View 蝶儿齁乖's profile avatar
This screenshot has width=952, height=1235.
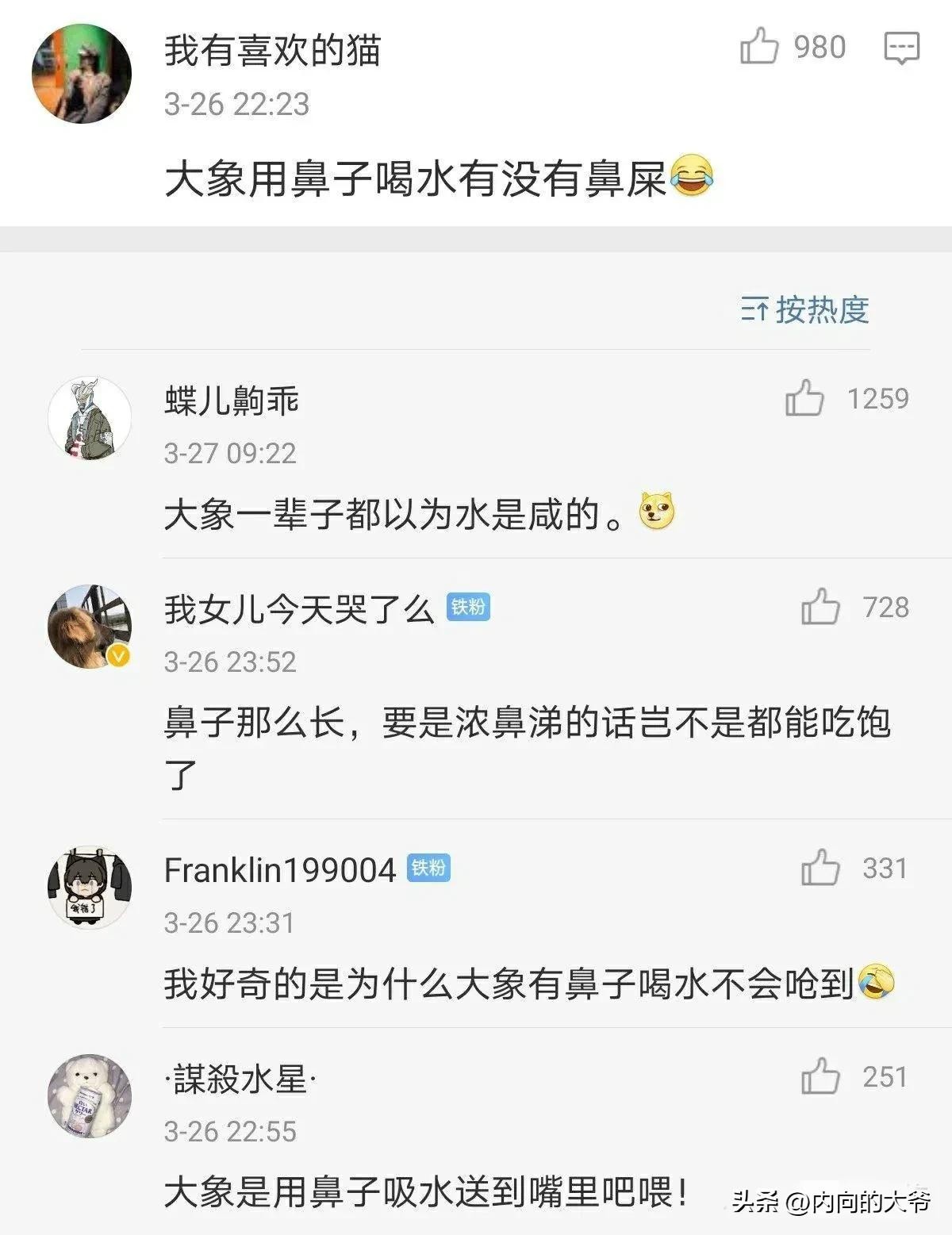[90, 418]
